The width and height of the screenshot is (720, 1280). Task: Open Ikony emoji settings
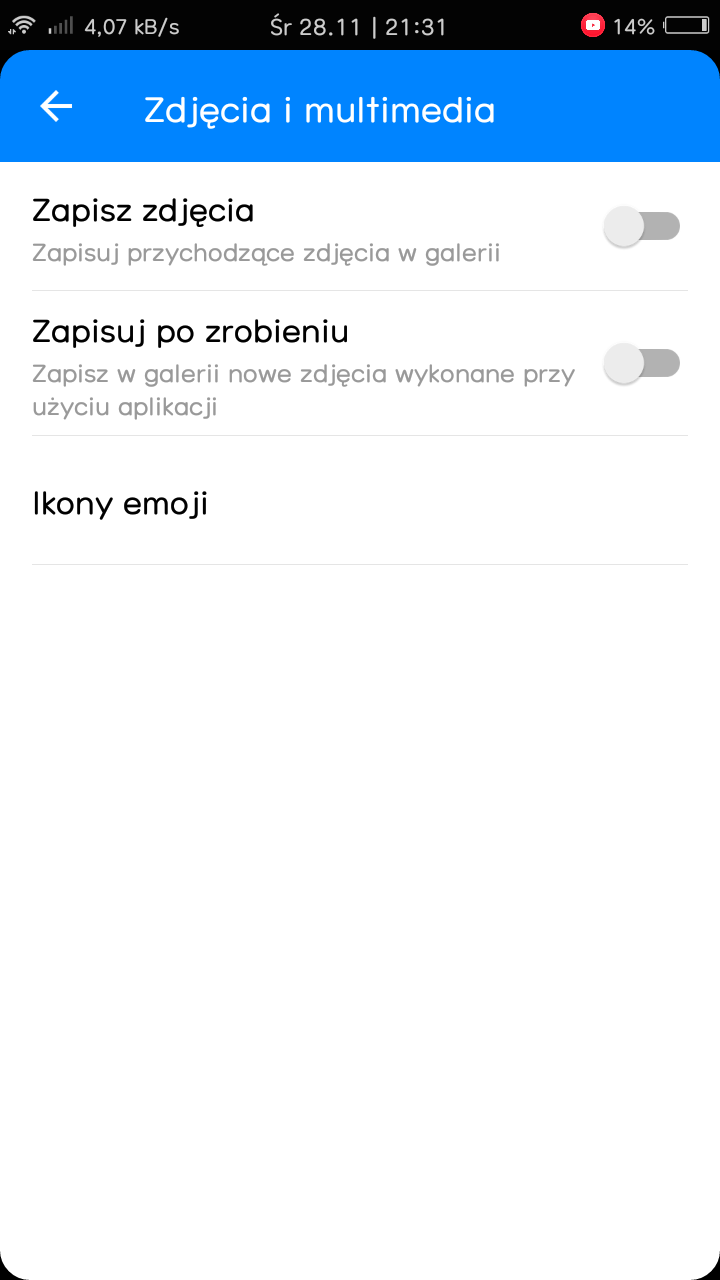120,503
